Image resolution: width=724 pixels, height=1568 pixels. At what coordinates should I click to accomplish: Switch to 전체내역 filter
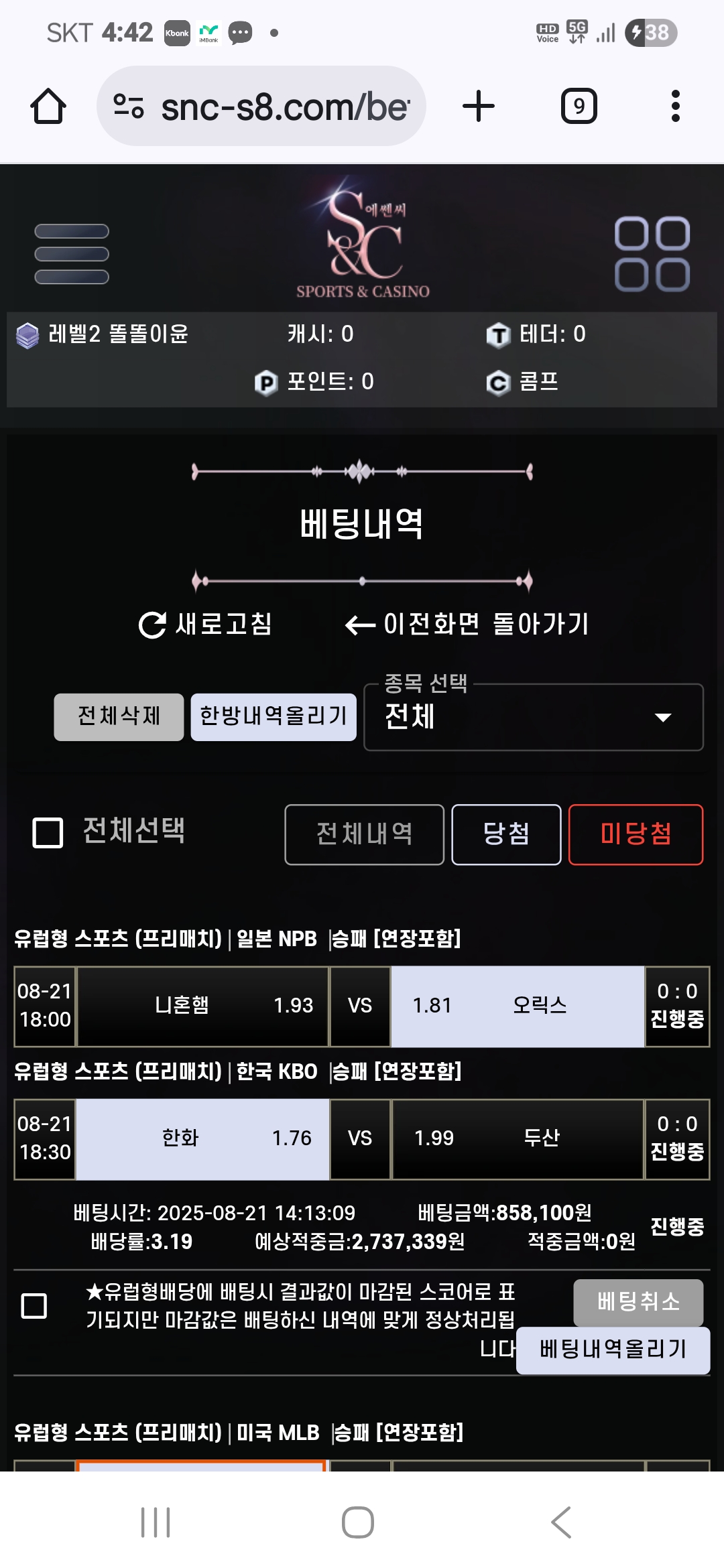364,834
